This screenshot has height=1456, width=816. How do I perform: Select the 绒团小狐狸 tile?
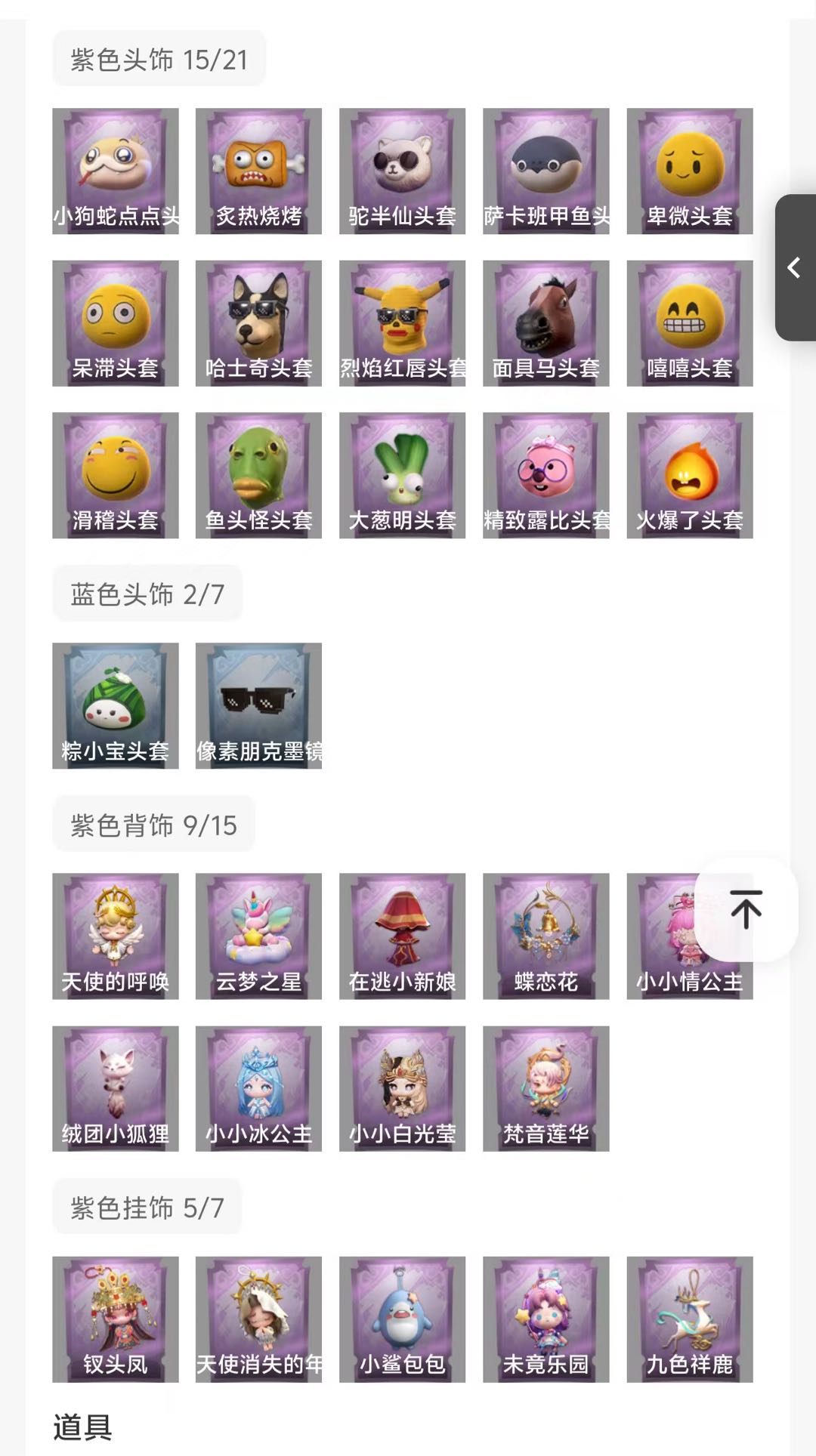[x=115, y=1088]
